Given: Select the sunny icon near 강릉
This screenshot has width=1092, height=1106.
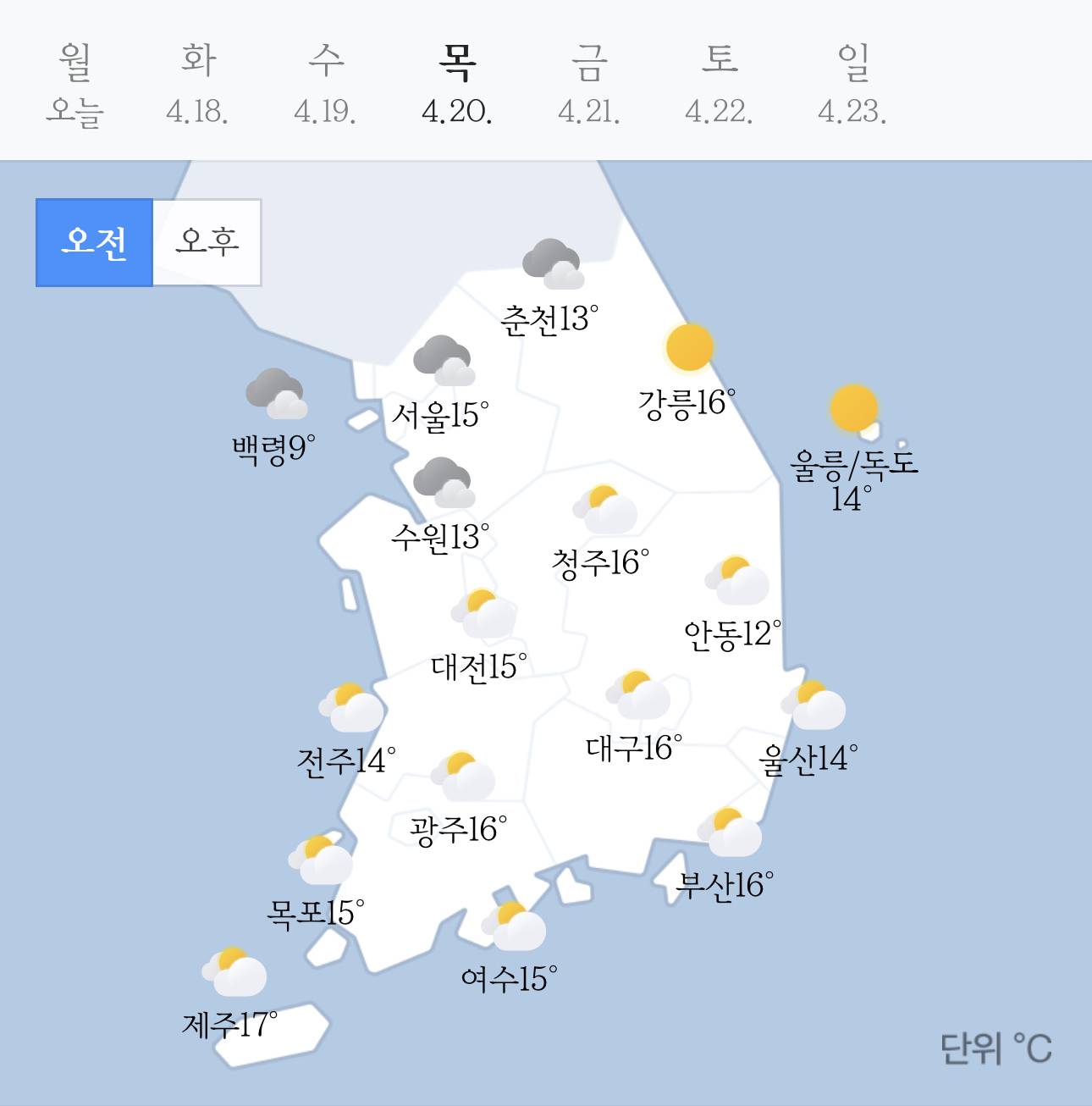Looking at the screenshot, I should [x=691, y=349].
